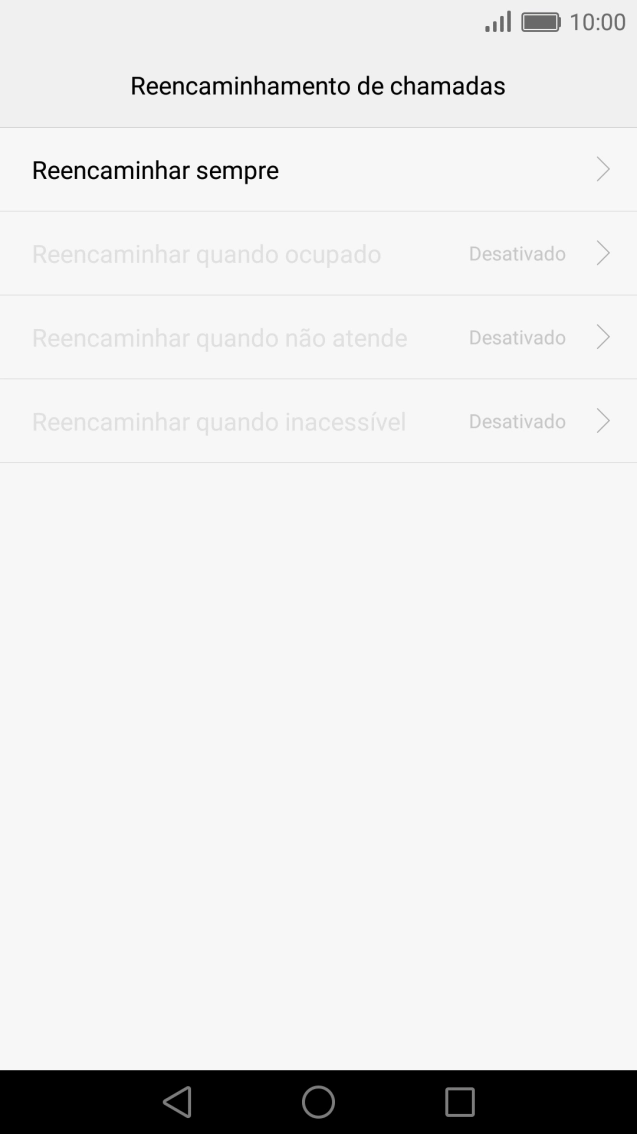Open the Reencaminhar sempre setting
Viewport: 637px width, 1134px height.
(318, 170)
